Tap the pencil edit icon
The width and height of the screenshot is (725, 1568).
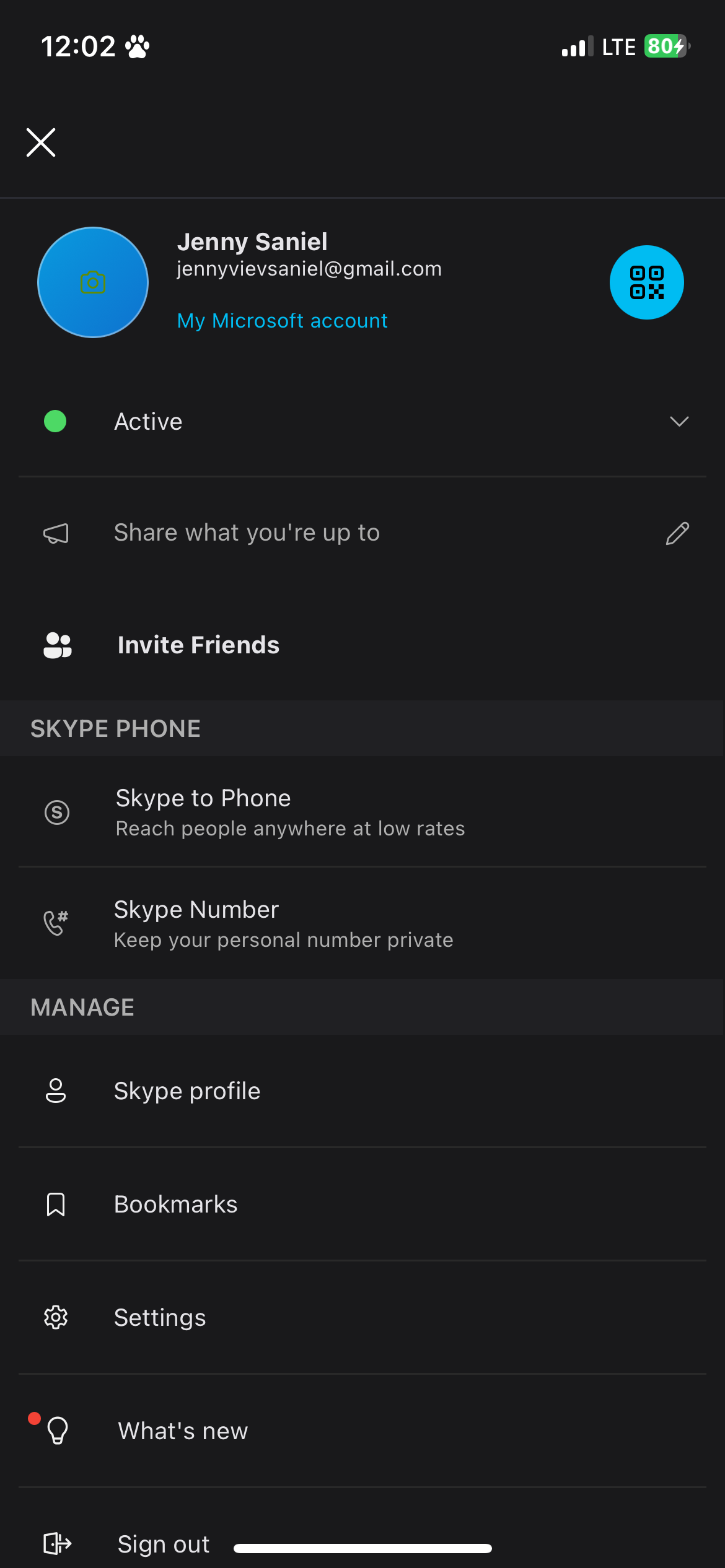coord(677,533)
